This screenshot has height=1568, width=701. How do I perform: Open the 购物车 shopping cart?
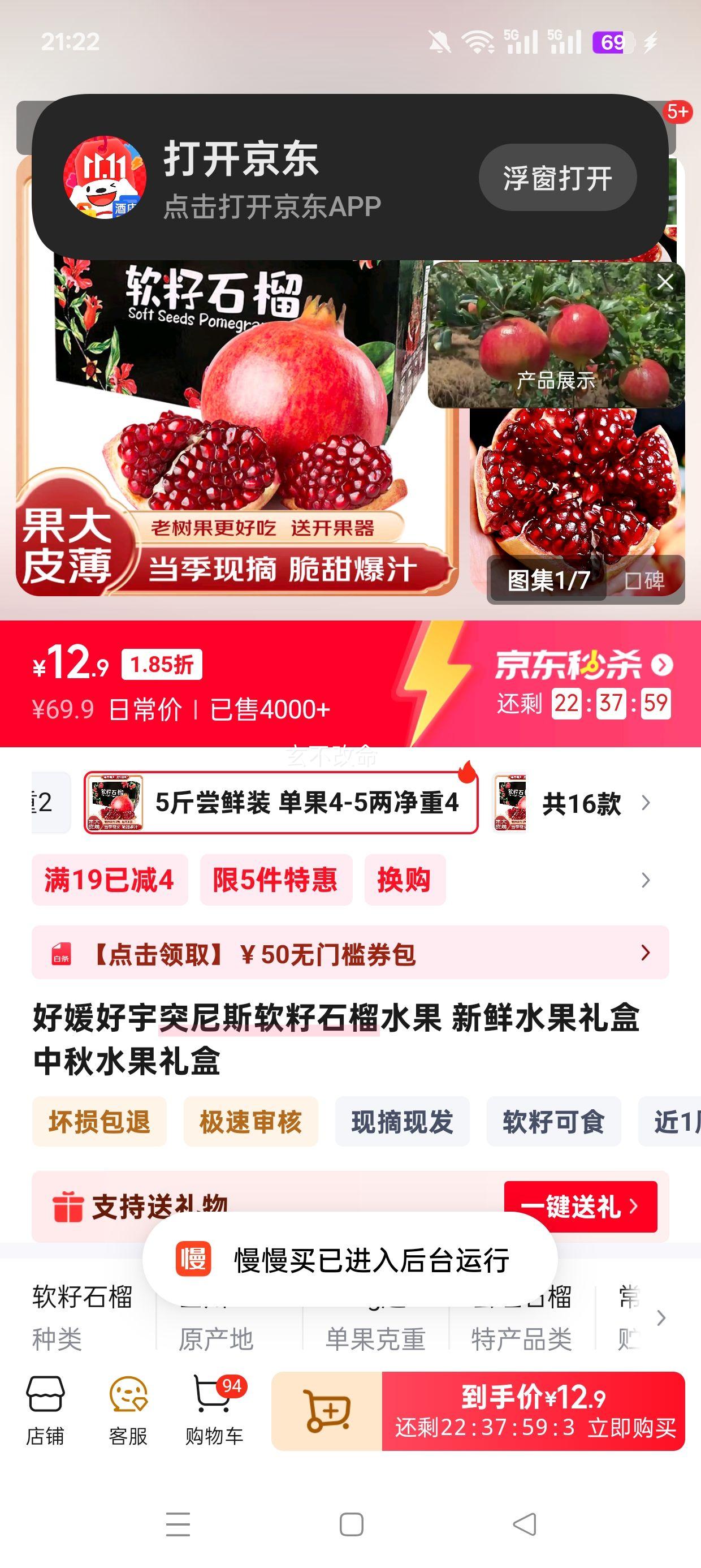(214, 1410)
